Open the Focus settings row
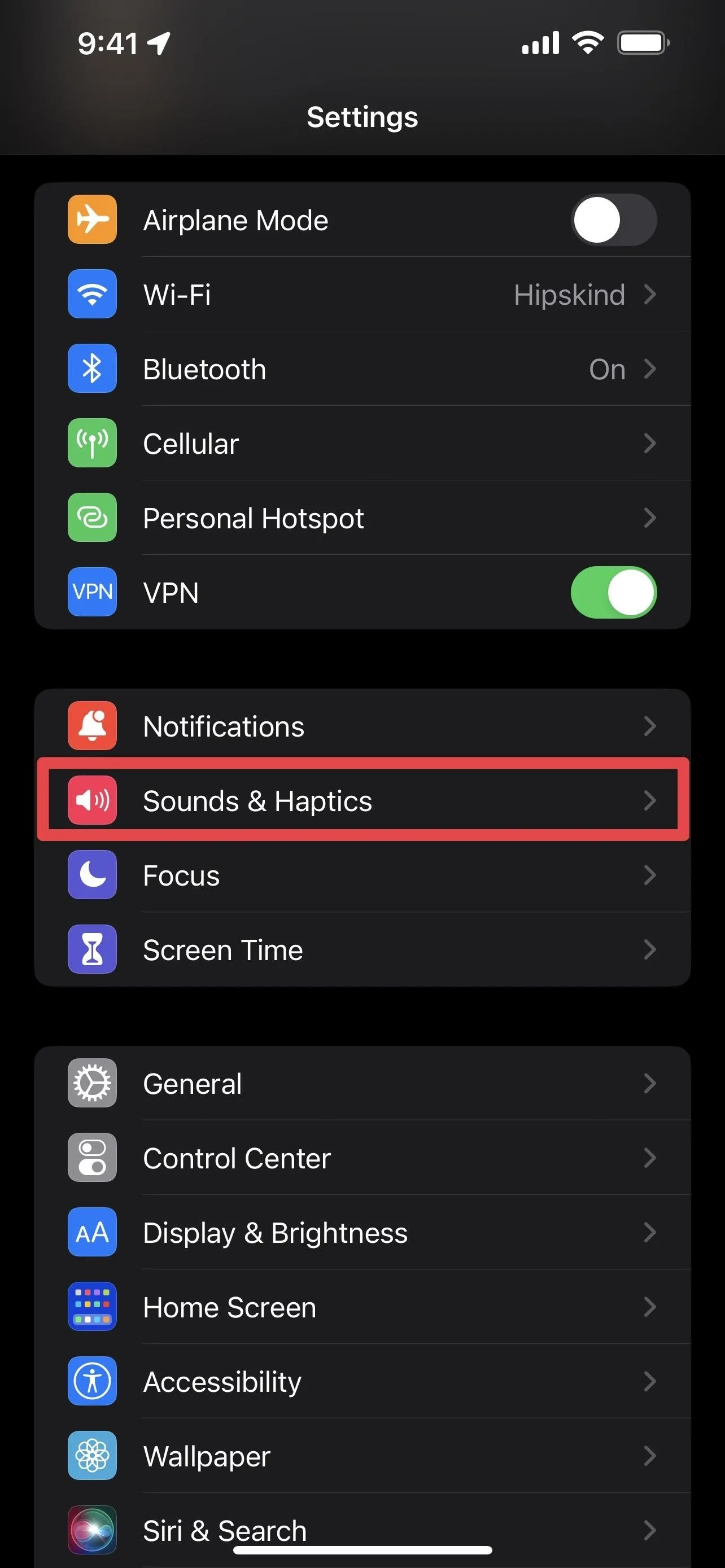 [x=362, y=875]
